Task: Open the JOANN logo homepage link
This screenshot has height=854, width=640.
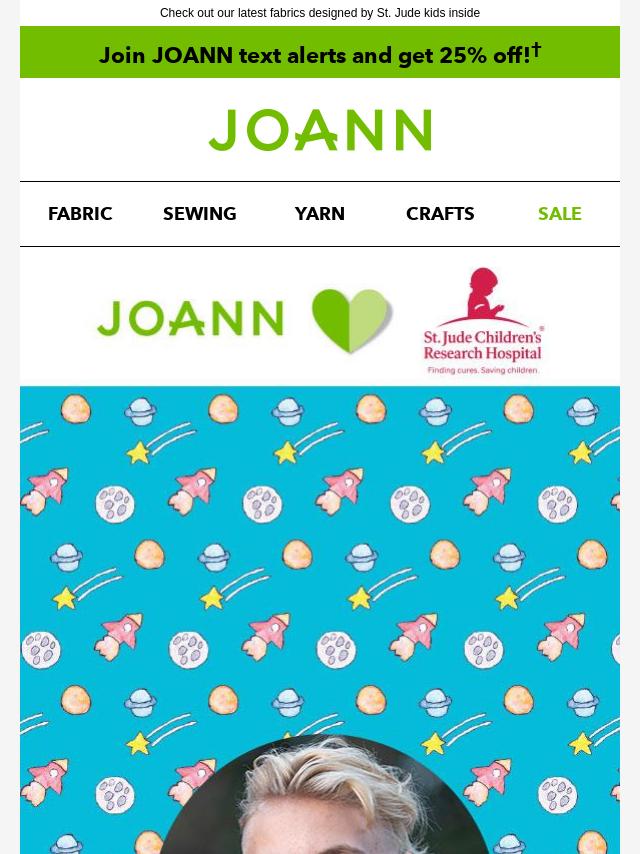Action: point(320,130)
